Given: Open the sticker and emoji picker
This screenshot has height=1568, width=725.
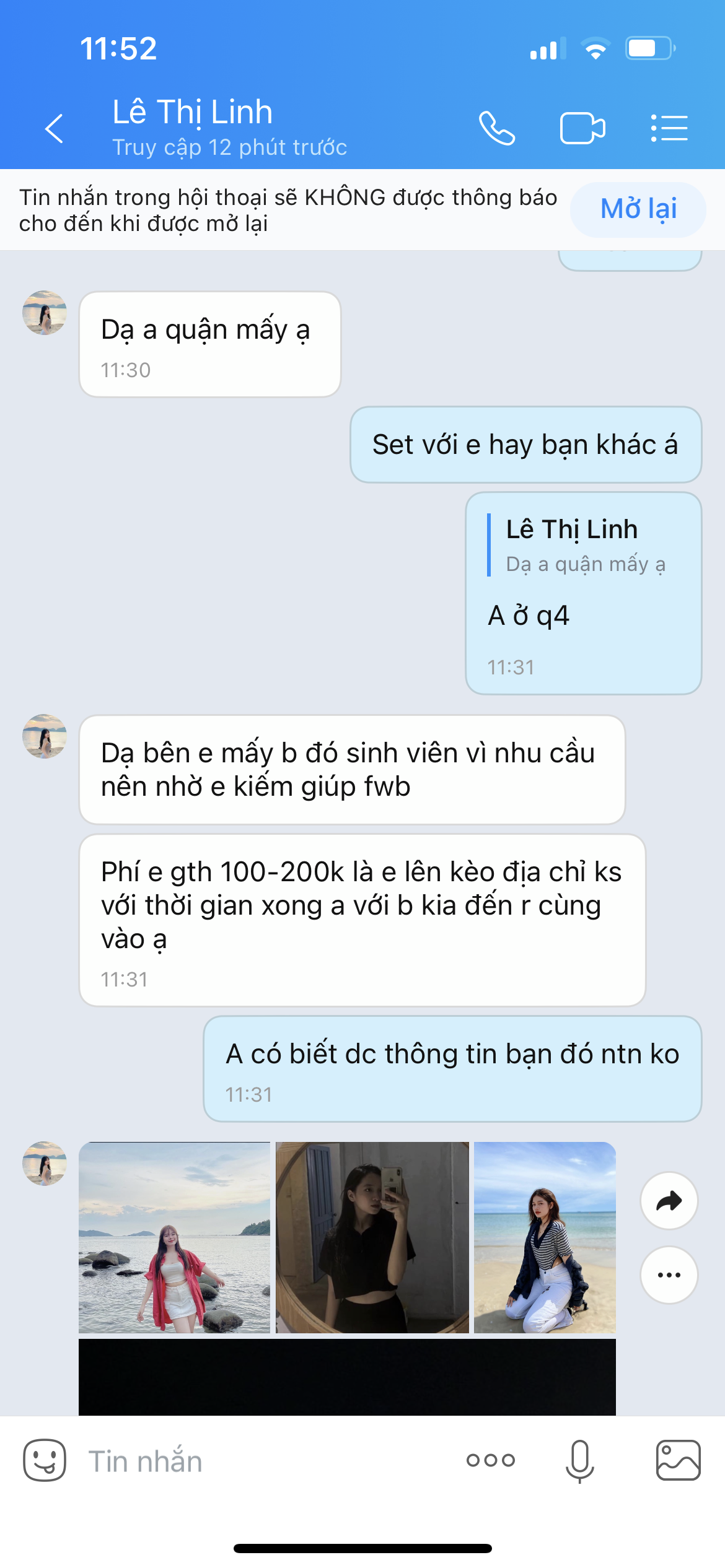Looking at the screenshot, I should pyautogui.click(x=45, y=1460).
